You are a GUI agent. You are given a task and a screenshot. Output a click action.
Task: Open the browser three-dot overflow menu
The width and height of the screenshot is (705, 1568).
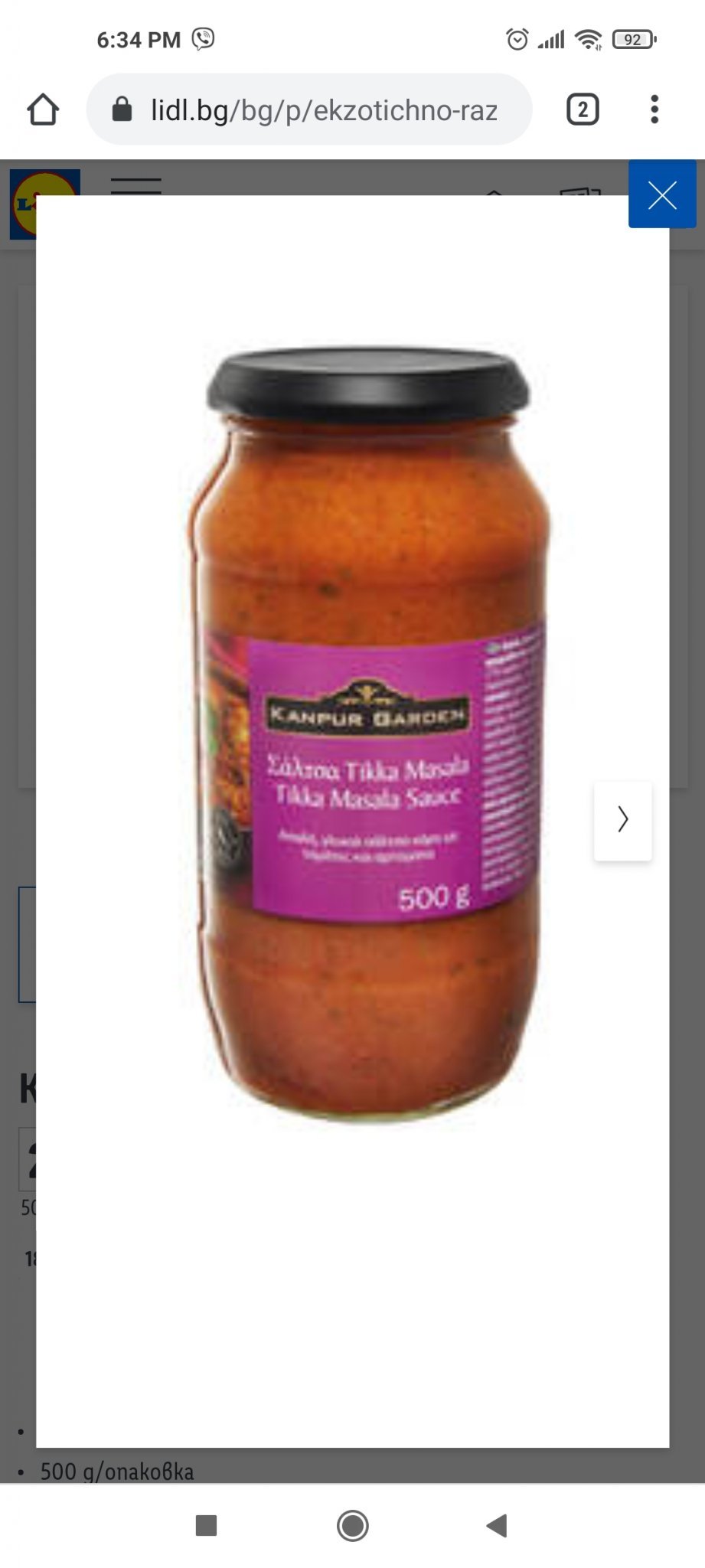[654, 109]
